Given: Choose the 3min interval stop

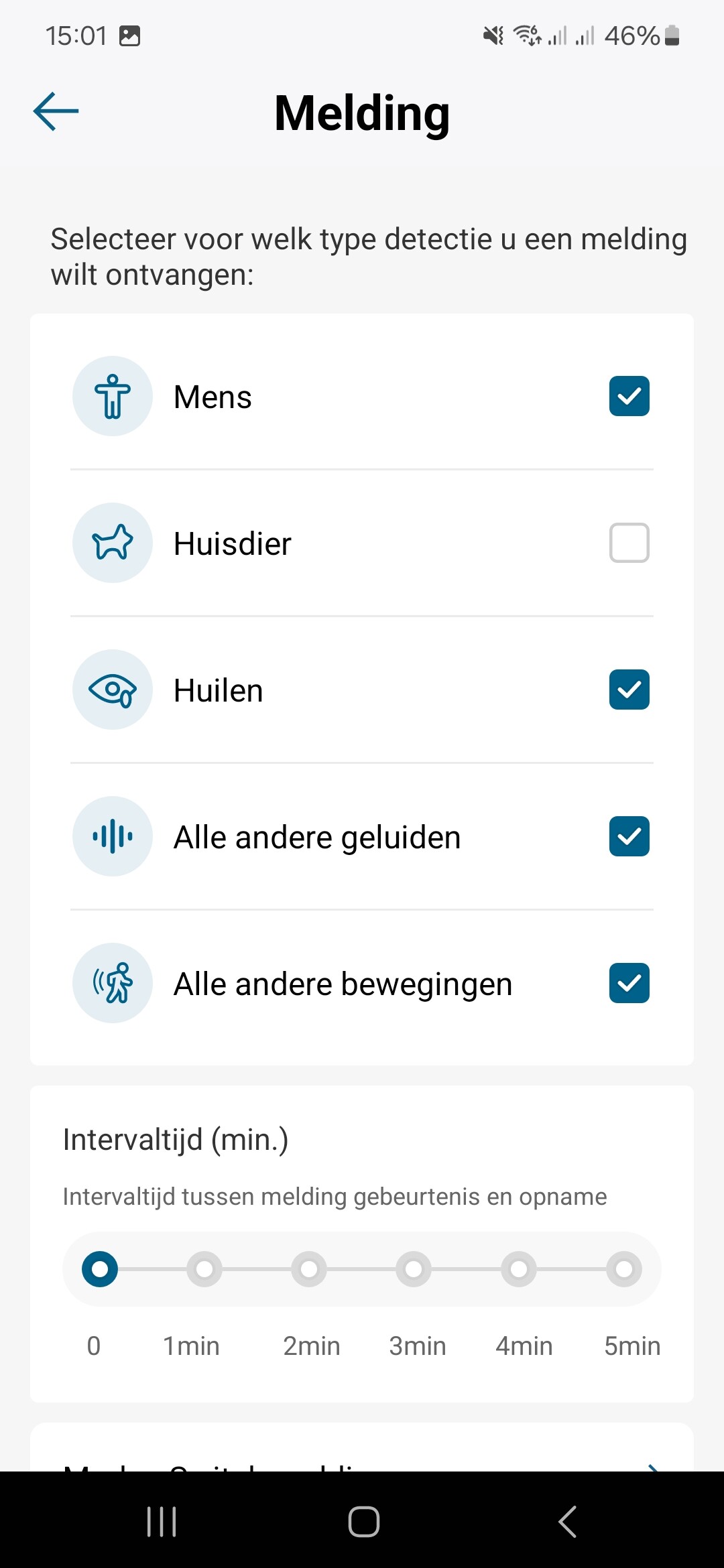Looking at the screenshot, I should pyautogui.click(x=414, y=1269).
